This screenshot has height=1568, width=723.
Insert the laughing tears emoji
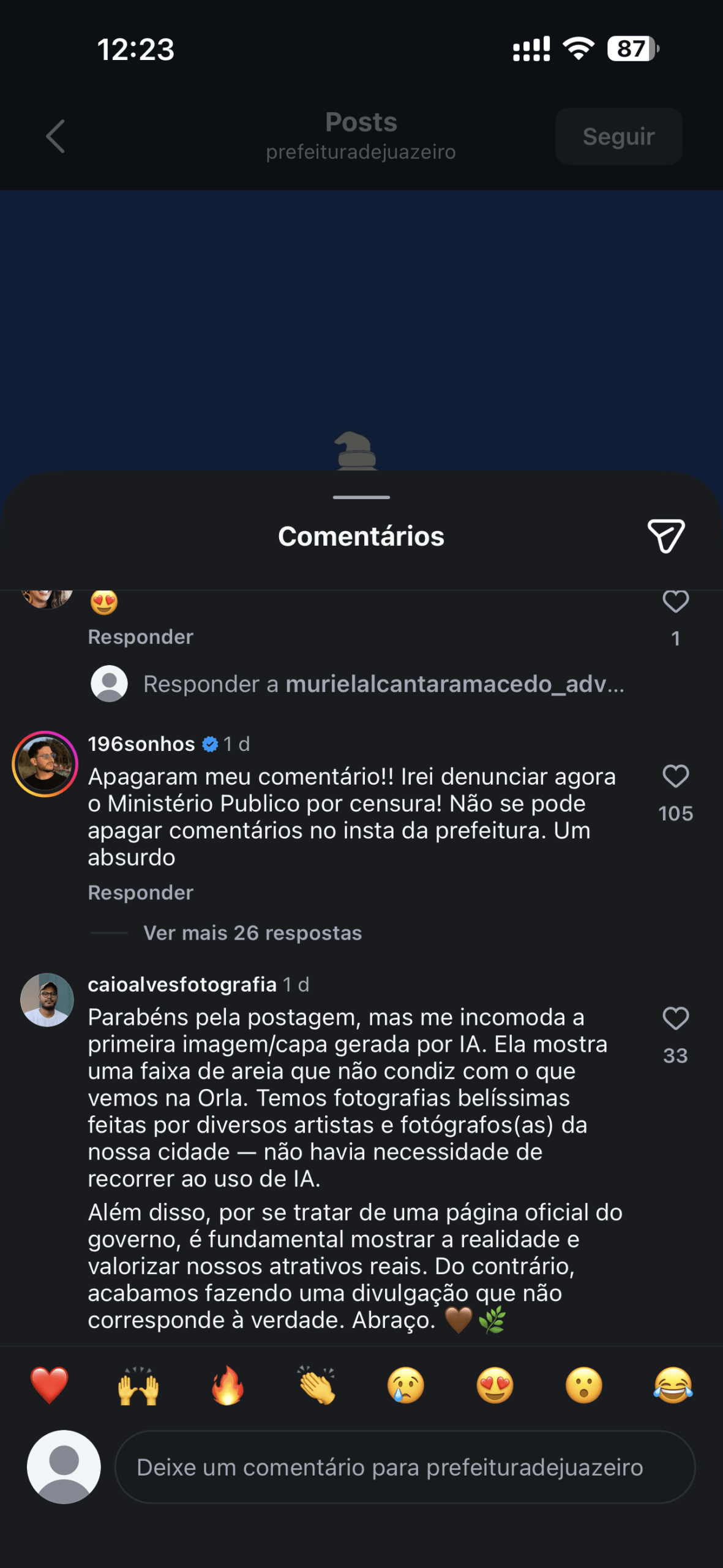click(x=673, y=1385)
